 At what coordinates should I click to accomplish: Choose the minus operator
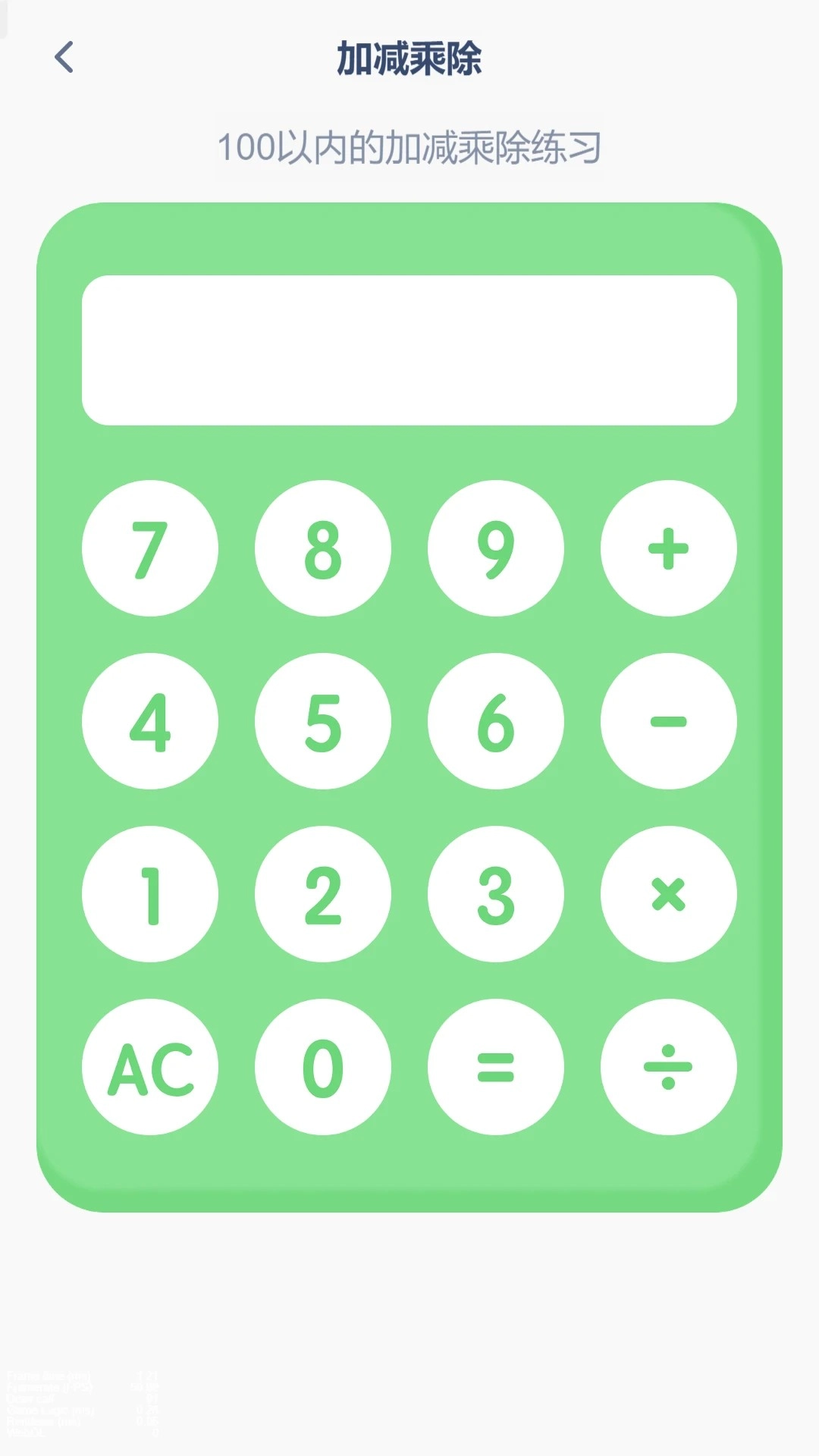669,721
